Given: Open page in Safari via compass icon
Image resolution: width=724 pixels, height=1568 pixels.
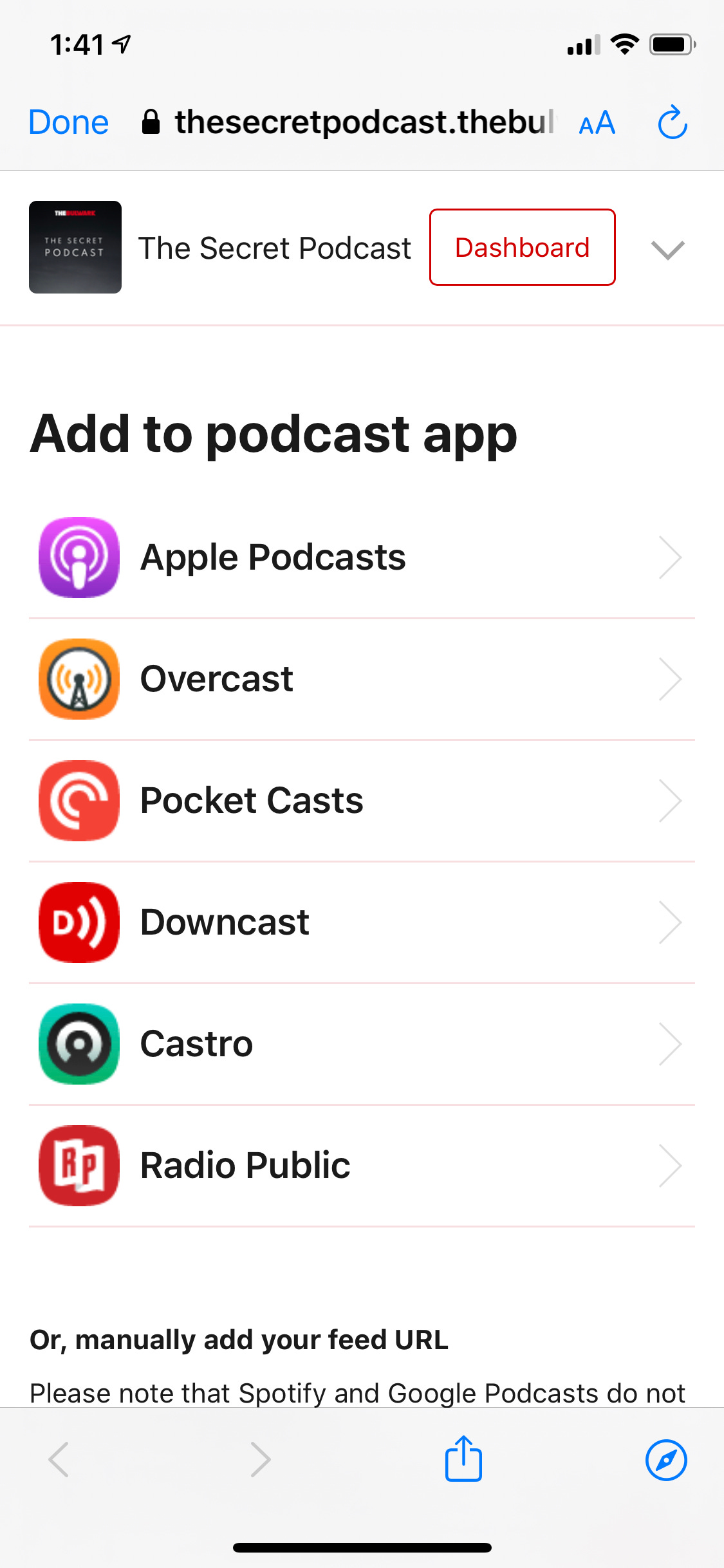Looking at the screenshot, I should pos(666,1460).
